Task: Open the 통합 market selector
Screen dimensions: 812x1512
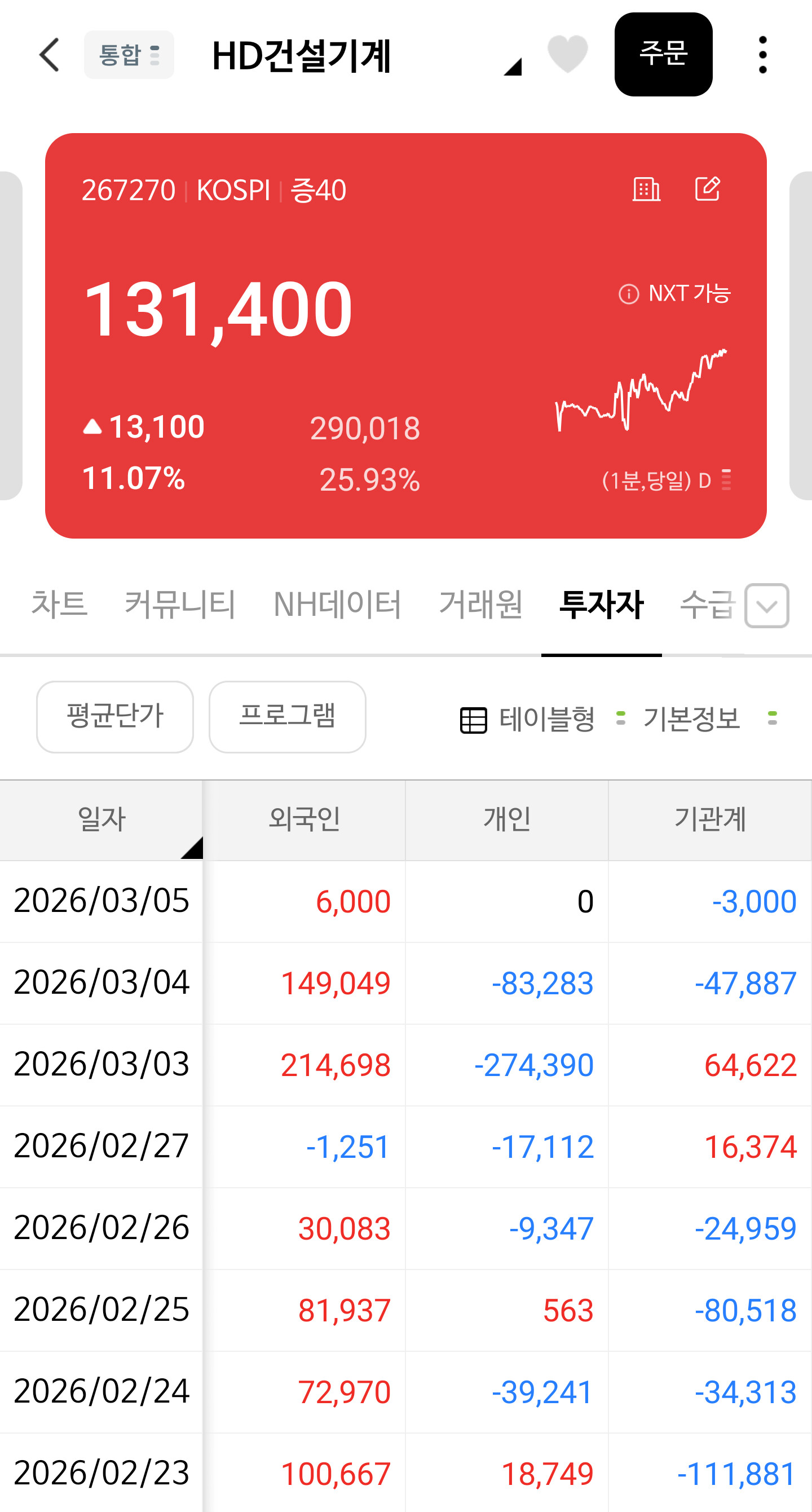Action: (x=129, y=55)
